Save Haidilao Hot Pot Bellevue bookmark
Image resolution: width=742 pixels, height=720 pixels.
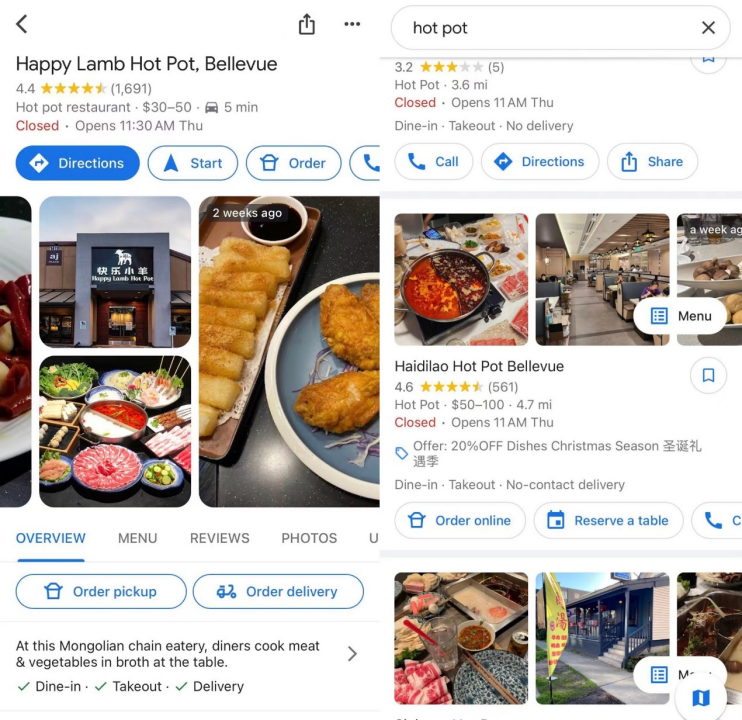tap(708, 375)
